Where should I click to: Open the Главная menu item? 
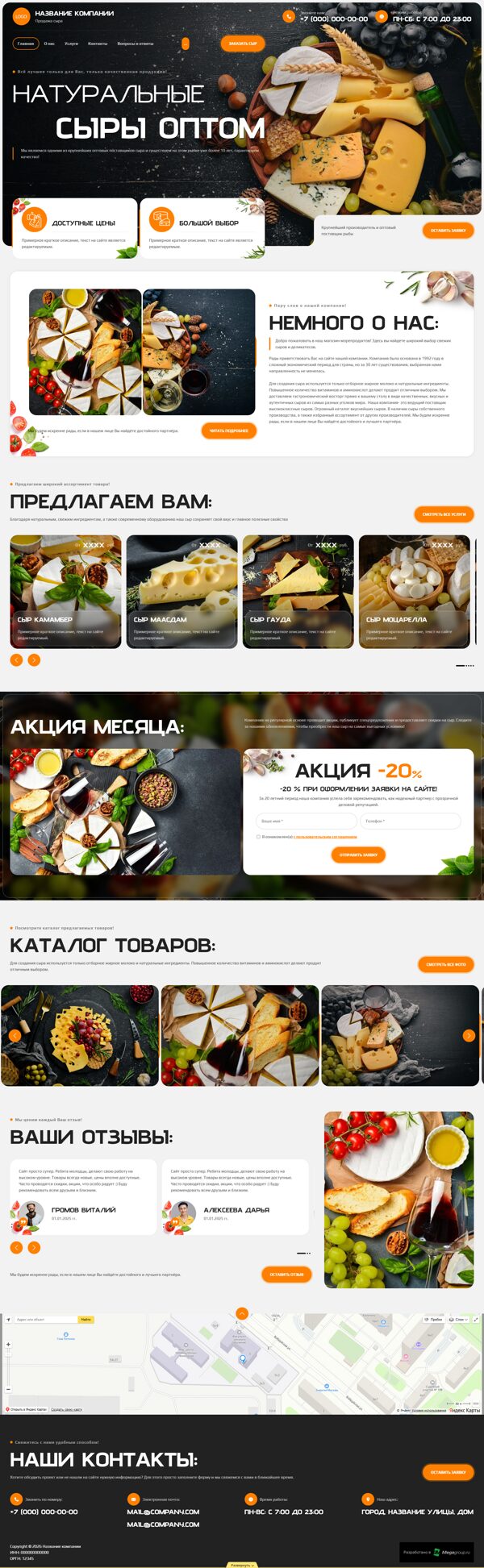(x=26, y=44)
